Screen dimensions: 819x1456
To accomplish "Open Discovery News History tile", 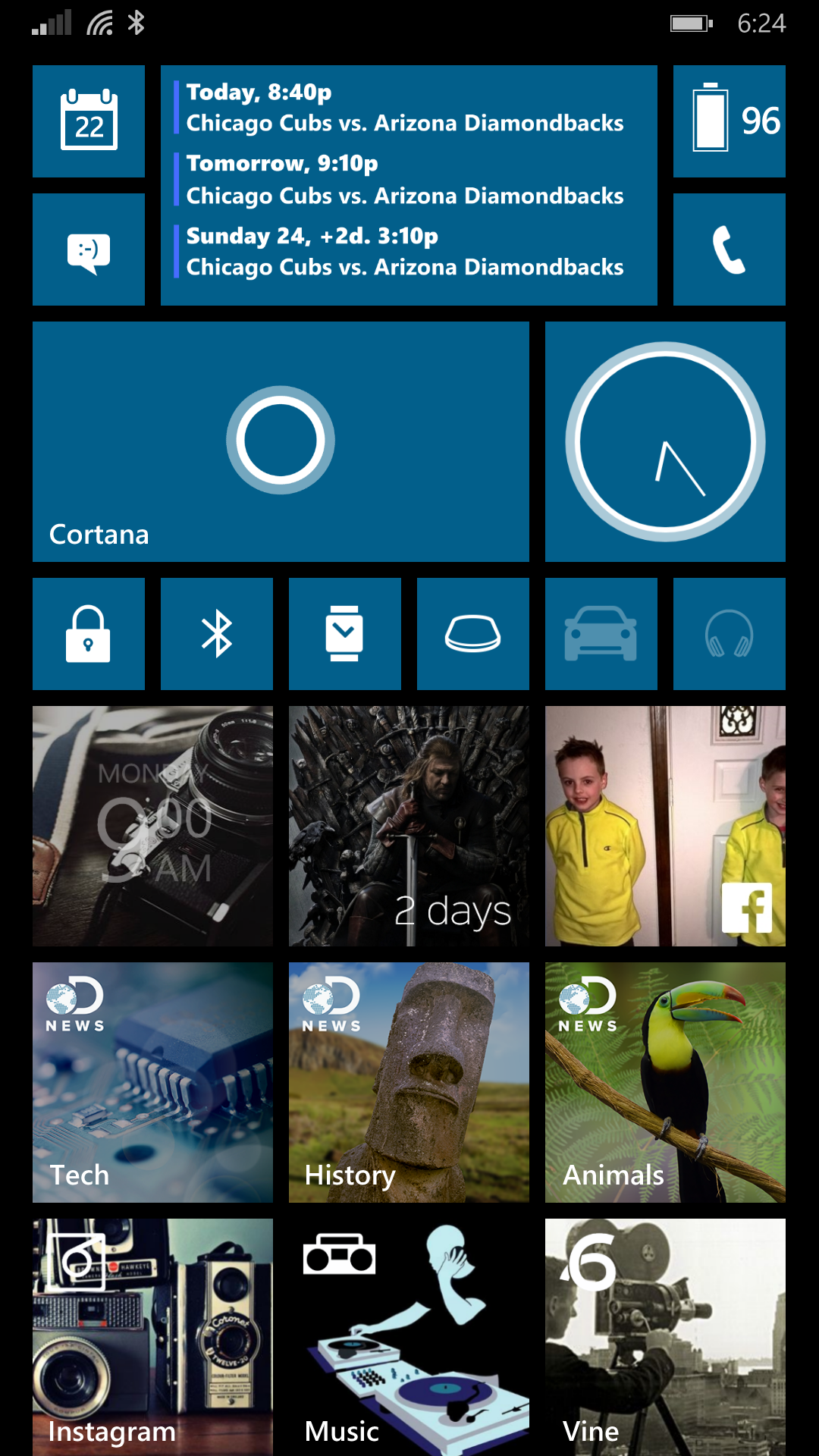I will tap(409, 1082).
